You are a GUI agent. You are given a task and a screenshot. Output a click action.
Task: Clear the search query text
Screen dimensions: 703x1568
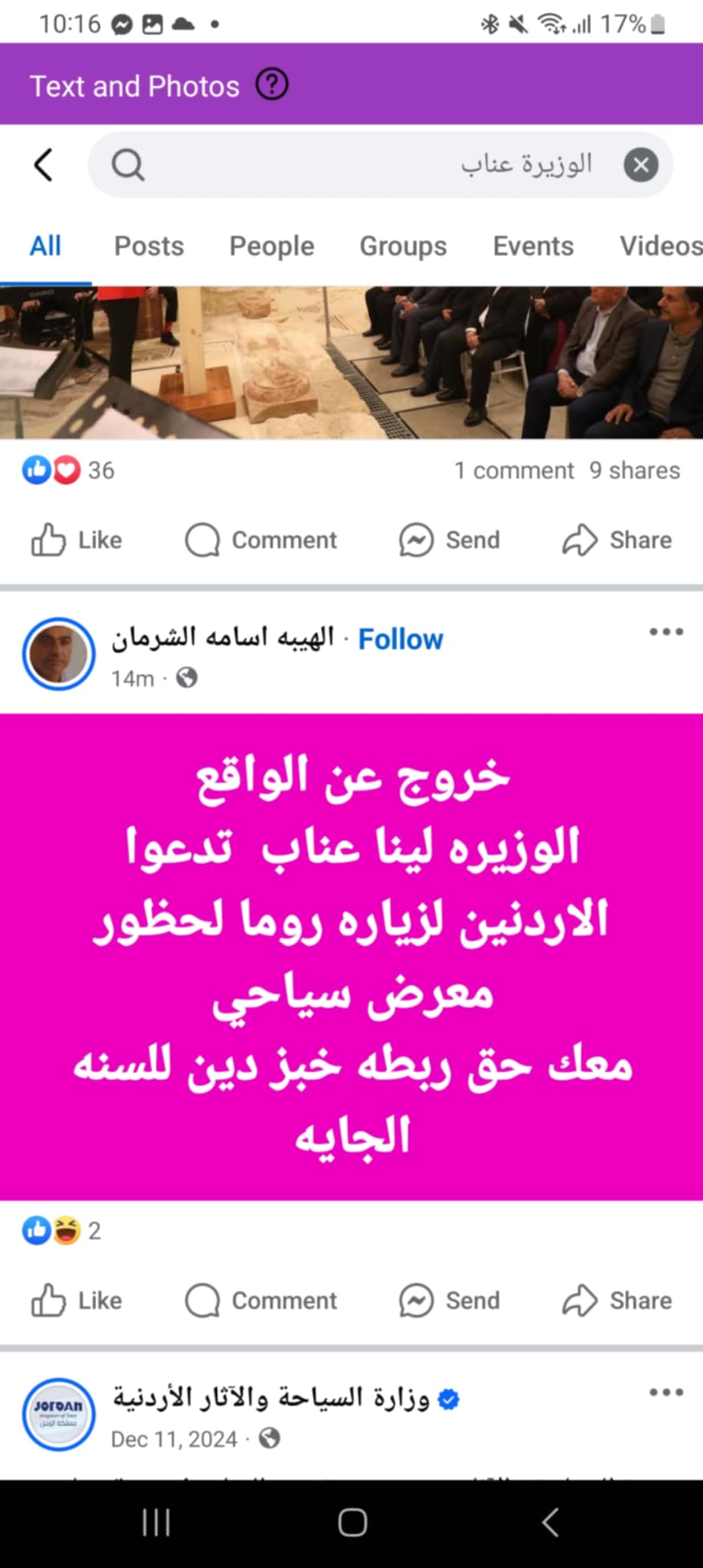pos(640,165)
